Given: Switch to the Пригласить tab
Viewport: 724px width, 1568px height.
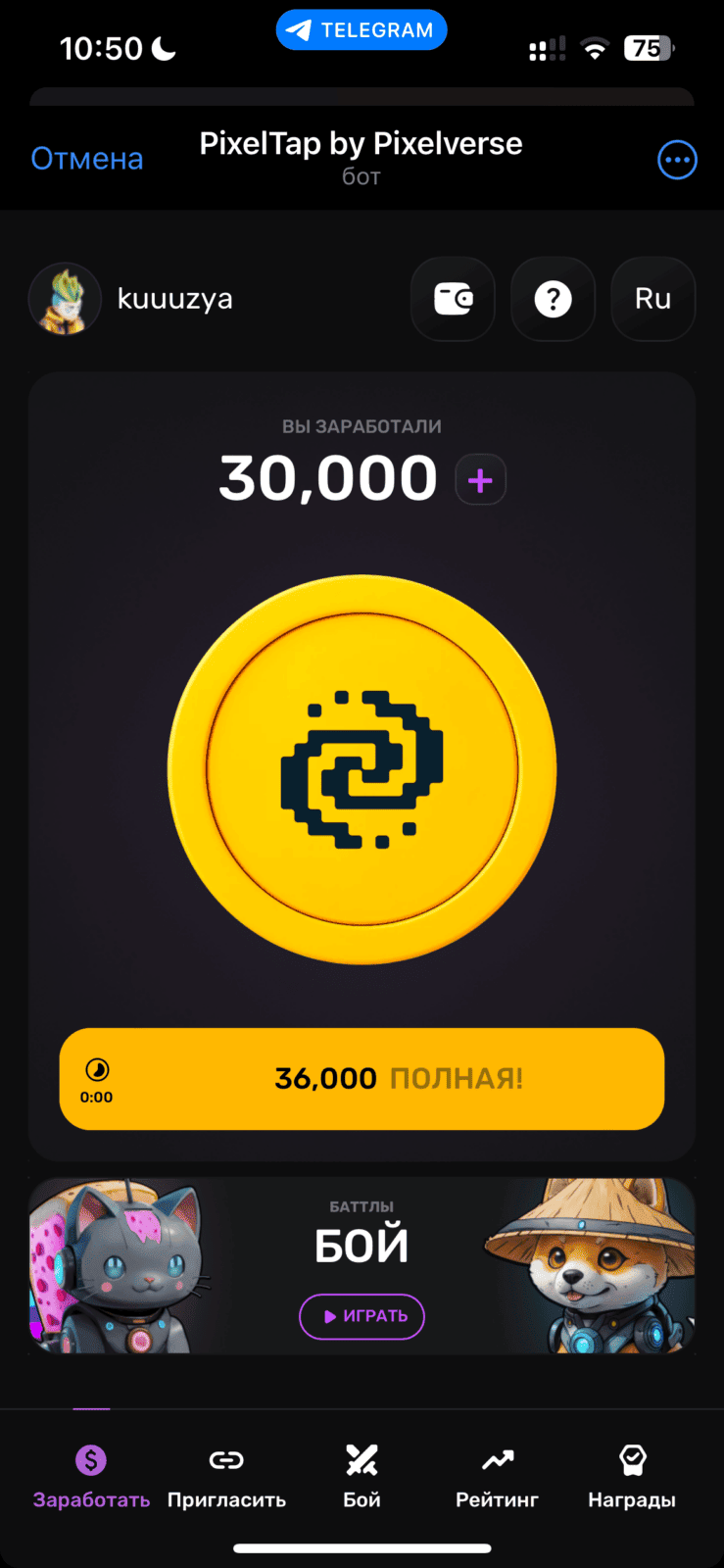Looking at the screenshot, I should click(x=226, y=1478).
